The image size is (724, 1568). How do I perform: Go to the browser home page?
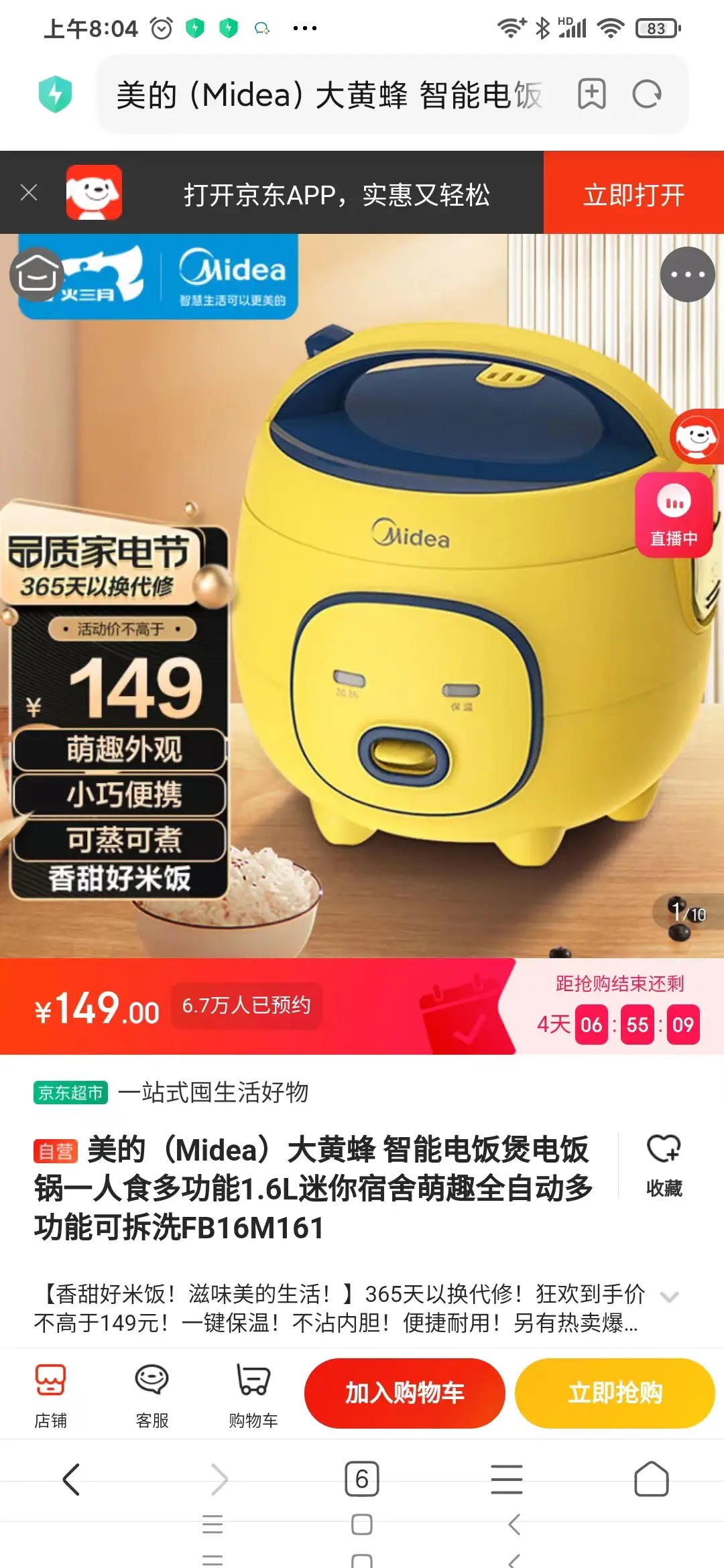[651, 1479]
